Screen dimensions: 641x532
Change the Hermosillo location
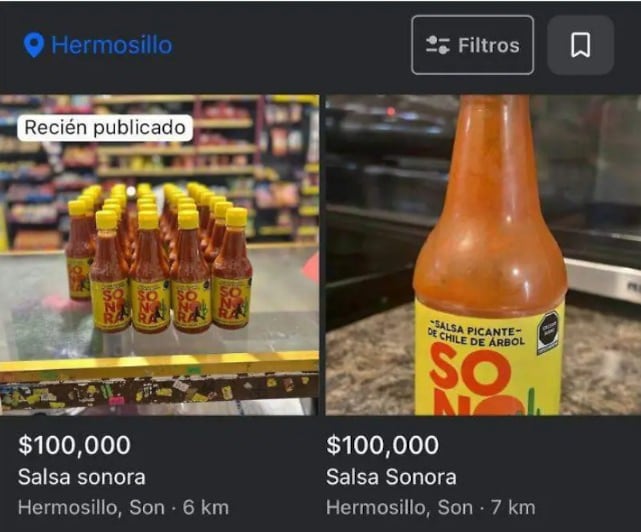tap(98, 45)
